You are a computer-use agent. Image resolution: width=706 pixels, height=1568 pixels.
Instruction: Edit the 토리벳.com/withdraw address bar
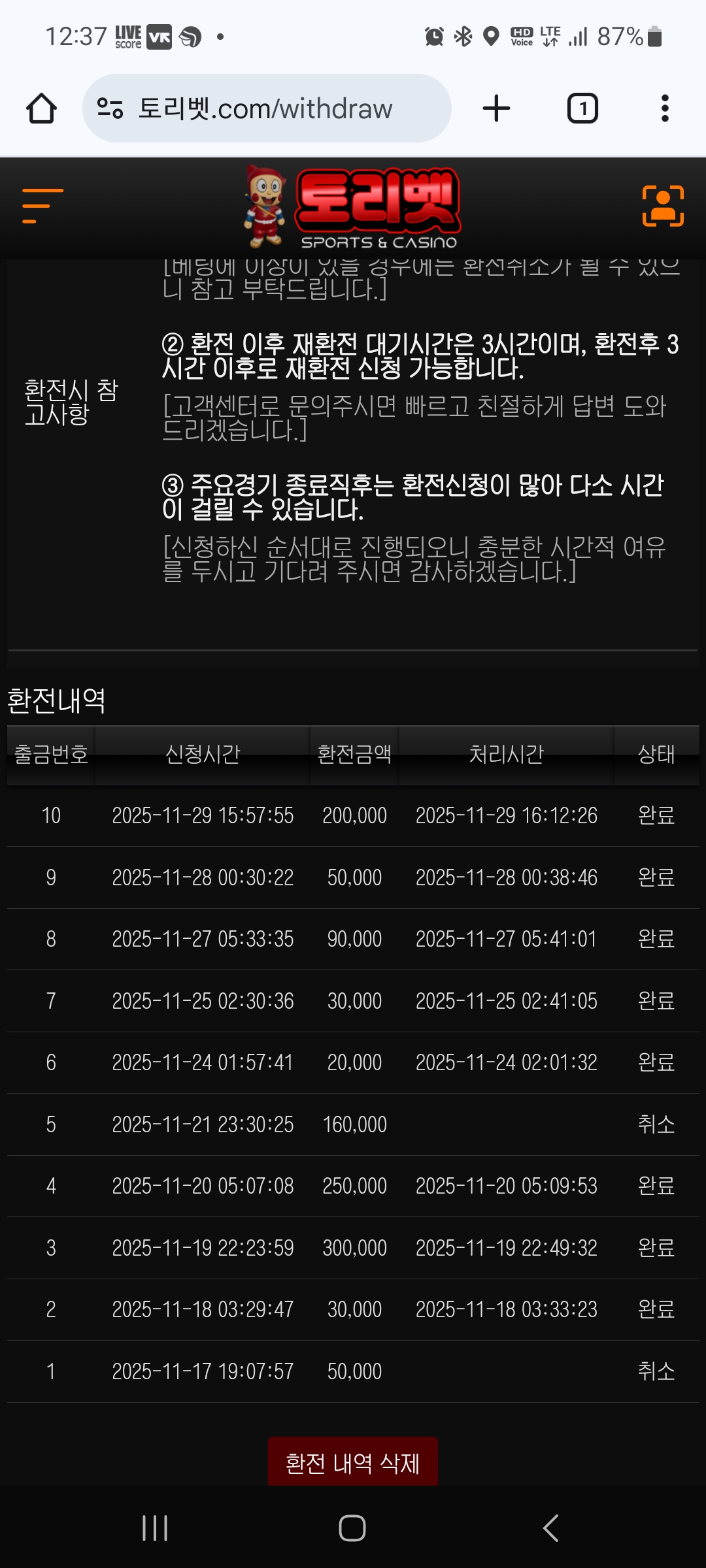[275, 108]
